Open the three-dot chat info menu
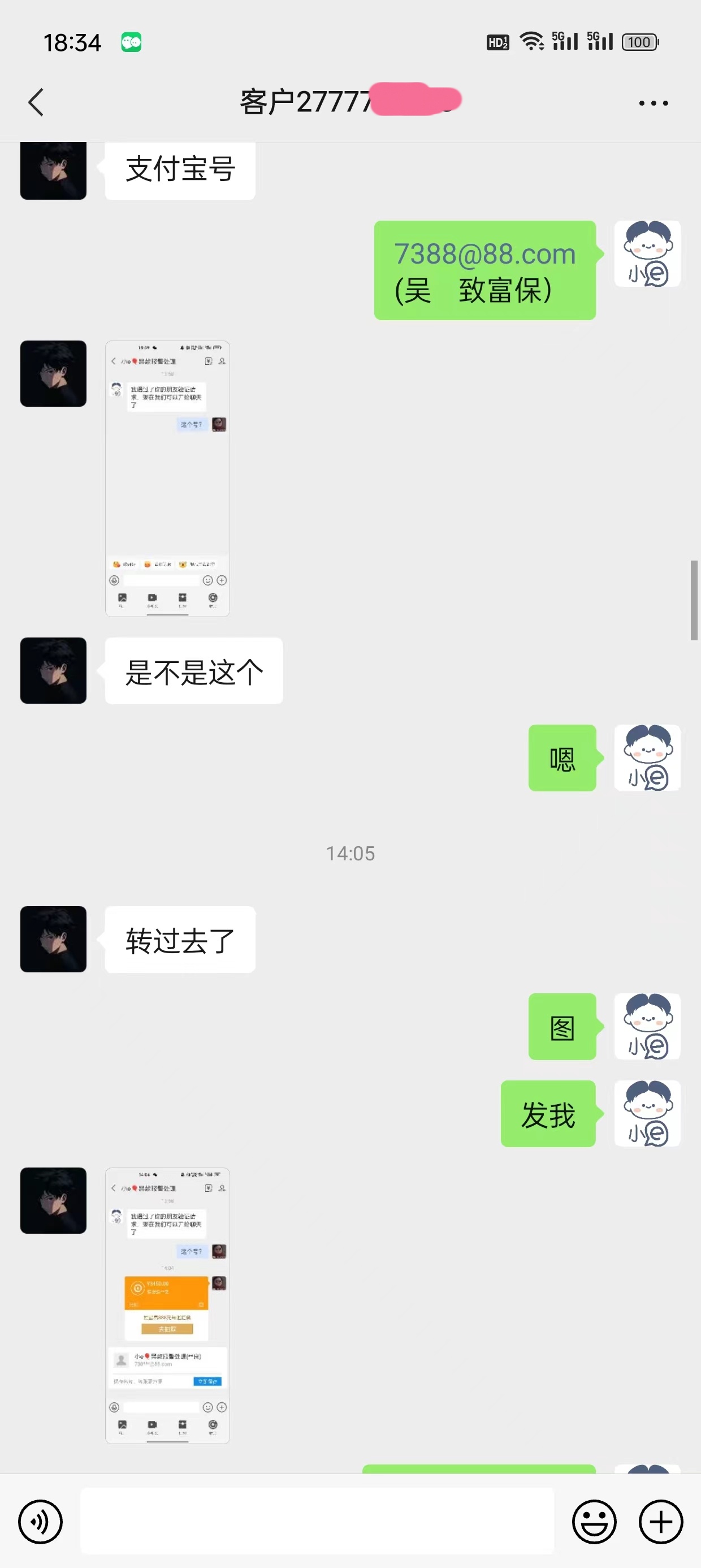 (x=653, y=103)
